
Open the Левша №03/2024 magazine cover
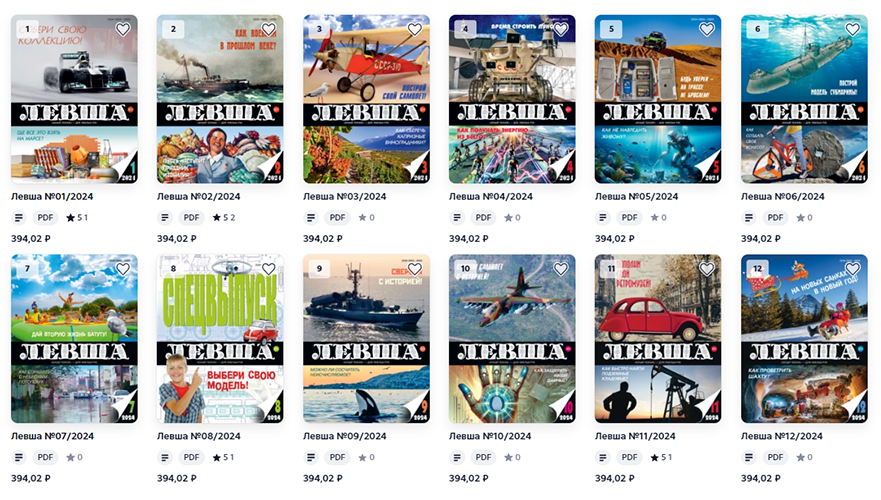(x=366, y=100)
